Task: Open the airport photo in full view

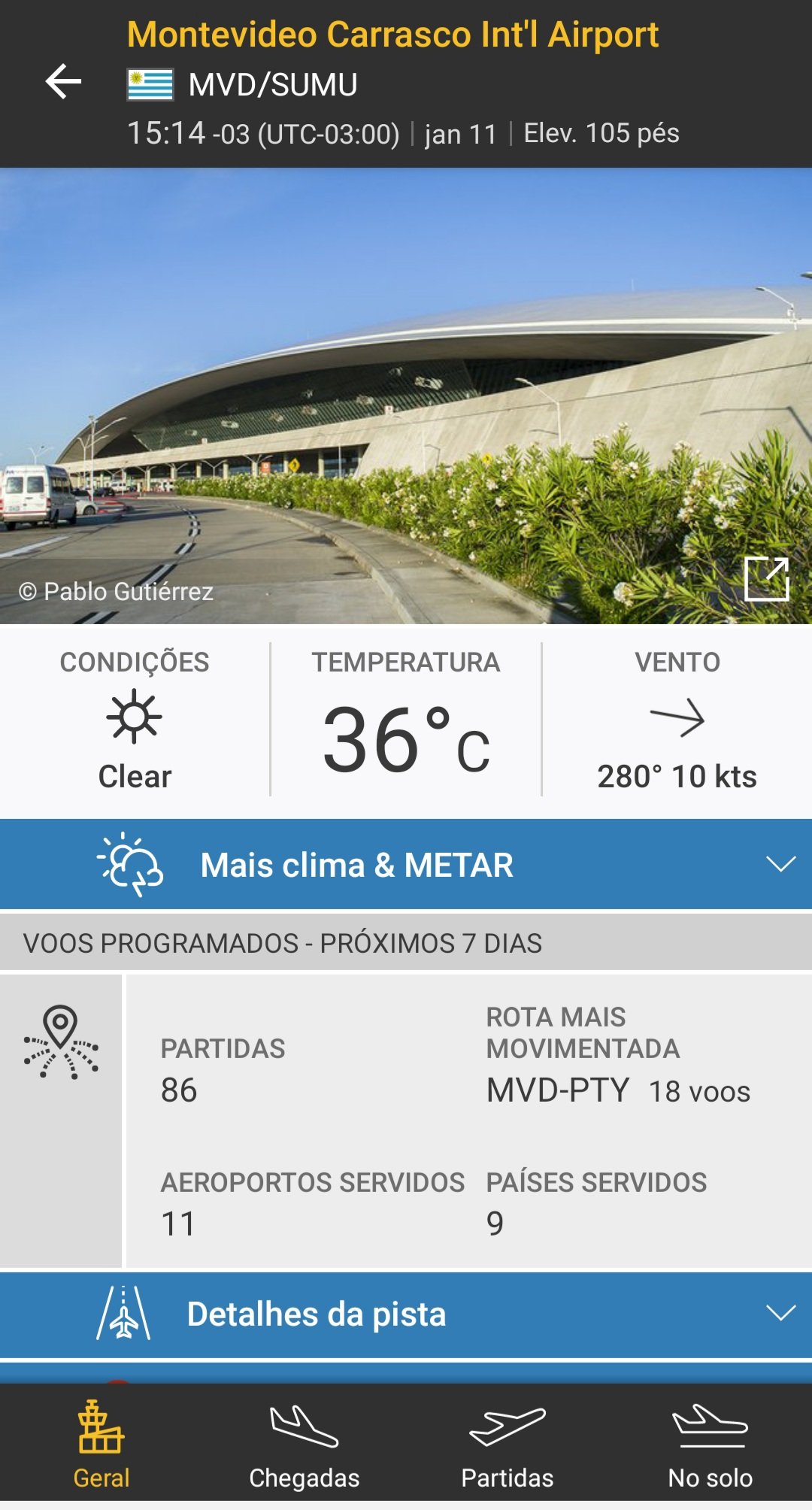Action: [x=766, y=579]
